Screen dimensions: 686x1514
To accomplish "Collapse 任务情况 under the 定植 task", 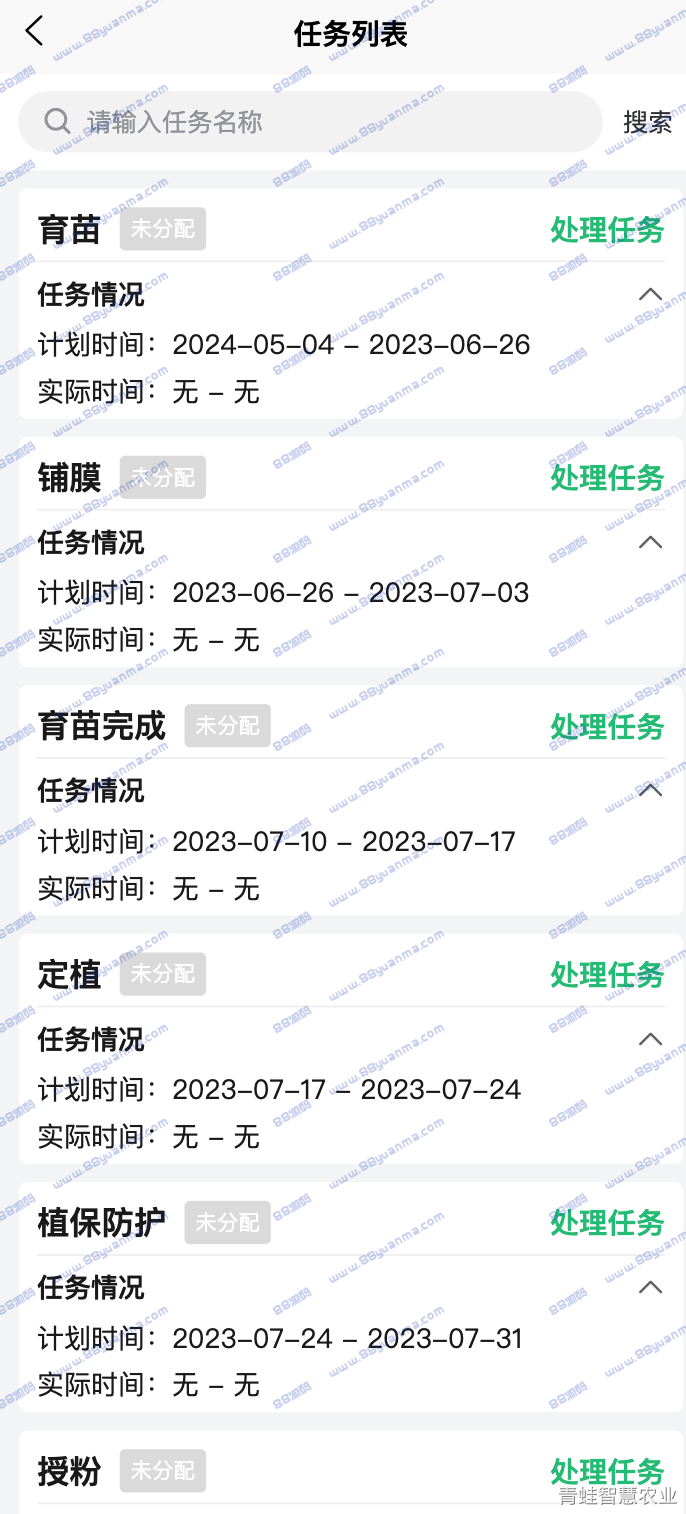I will pos(651,1039).
